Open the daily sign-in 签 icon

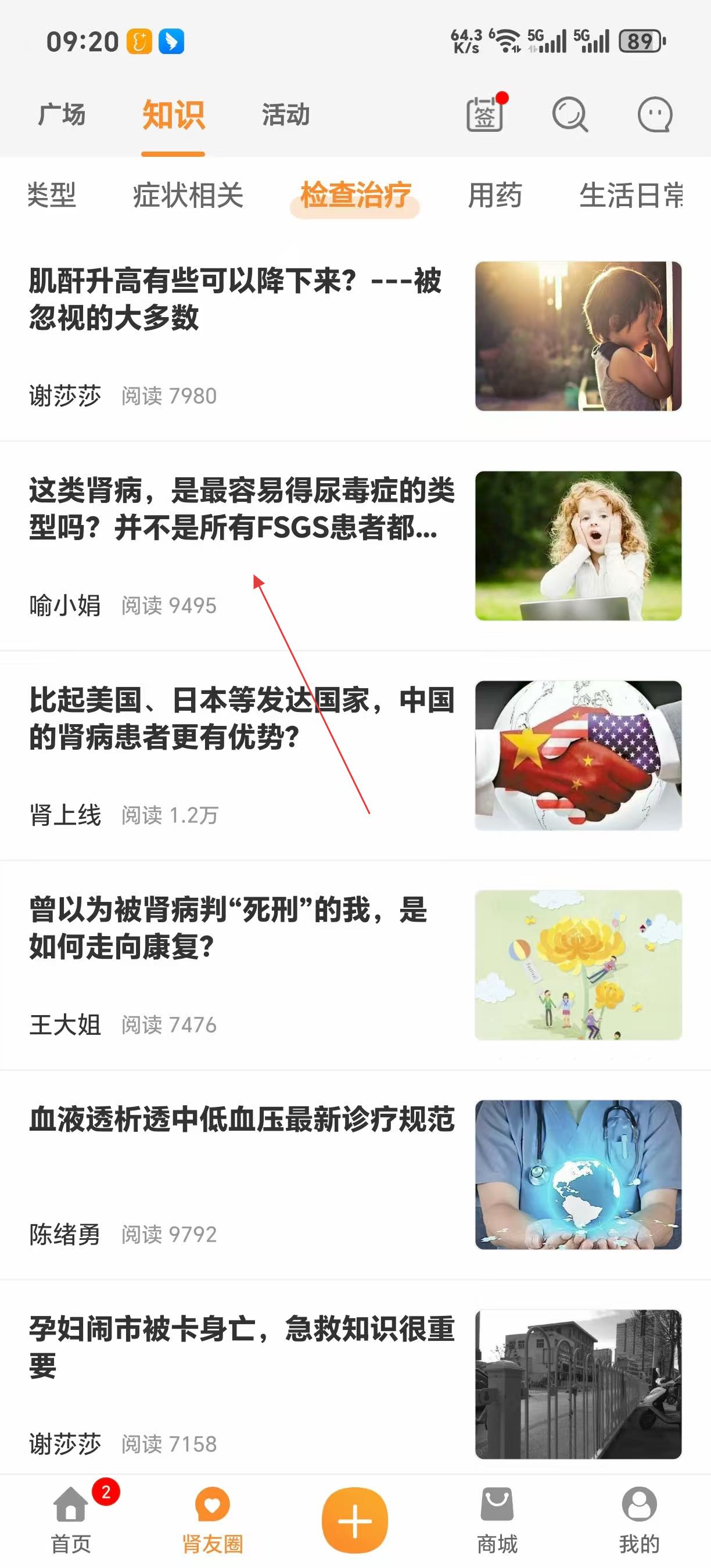point(485,114)
